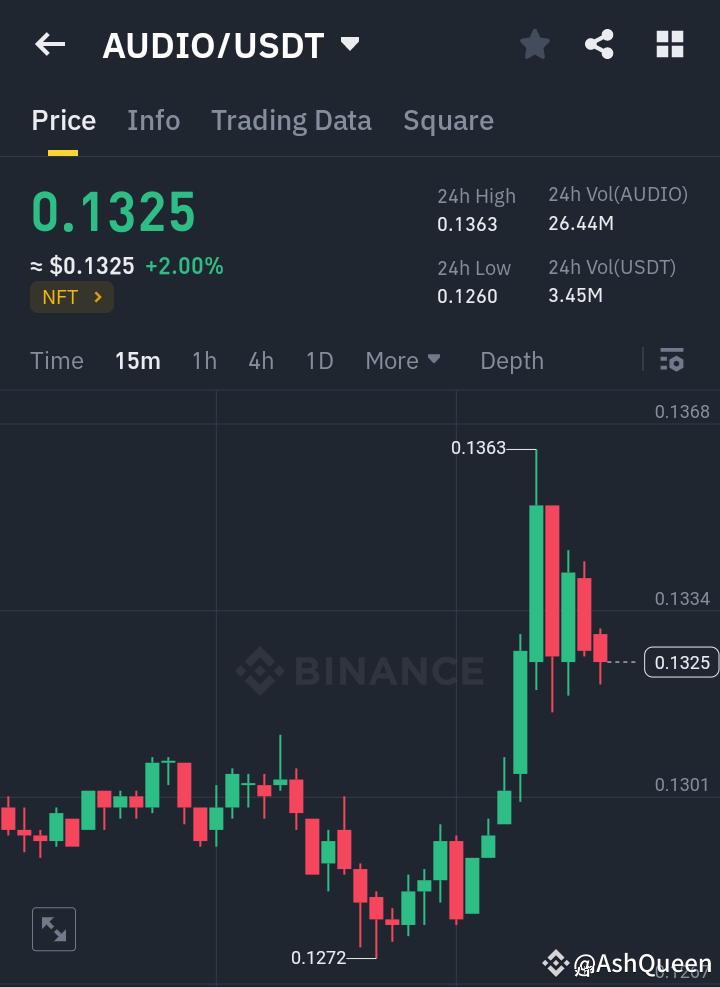Open the Info section for AUDIO

coord(153,120)
